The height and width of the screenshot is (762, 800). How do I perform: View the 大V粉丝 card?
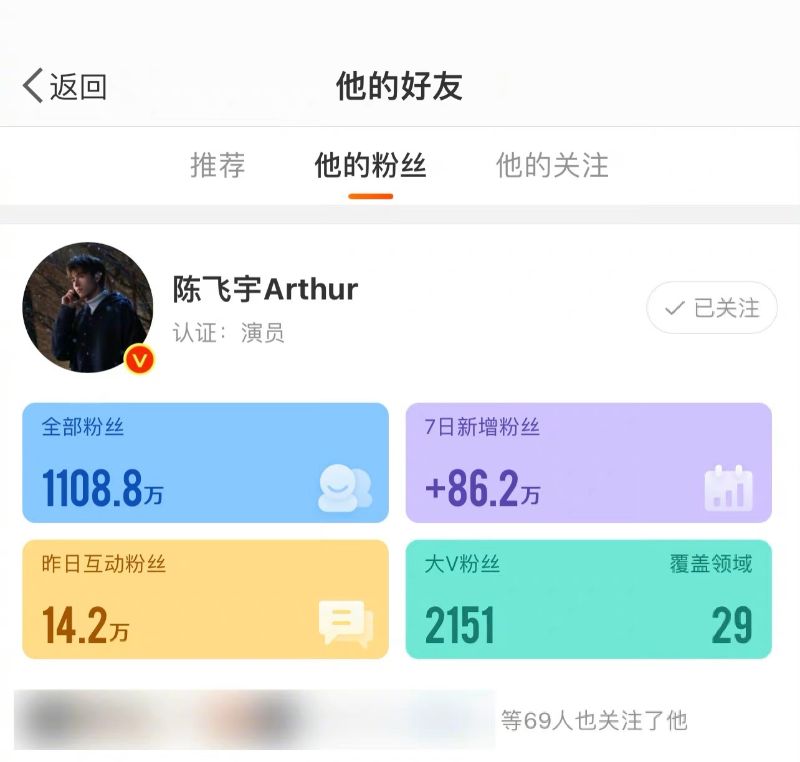pos(588,599)
